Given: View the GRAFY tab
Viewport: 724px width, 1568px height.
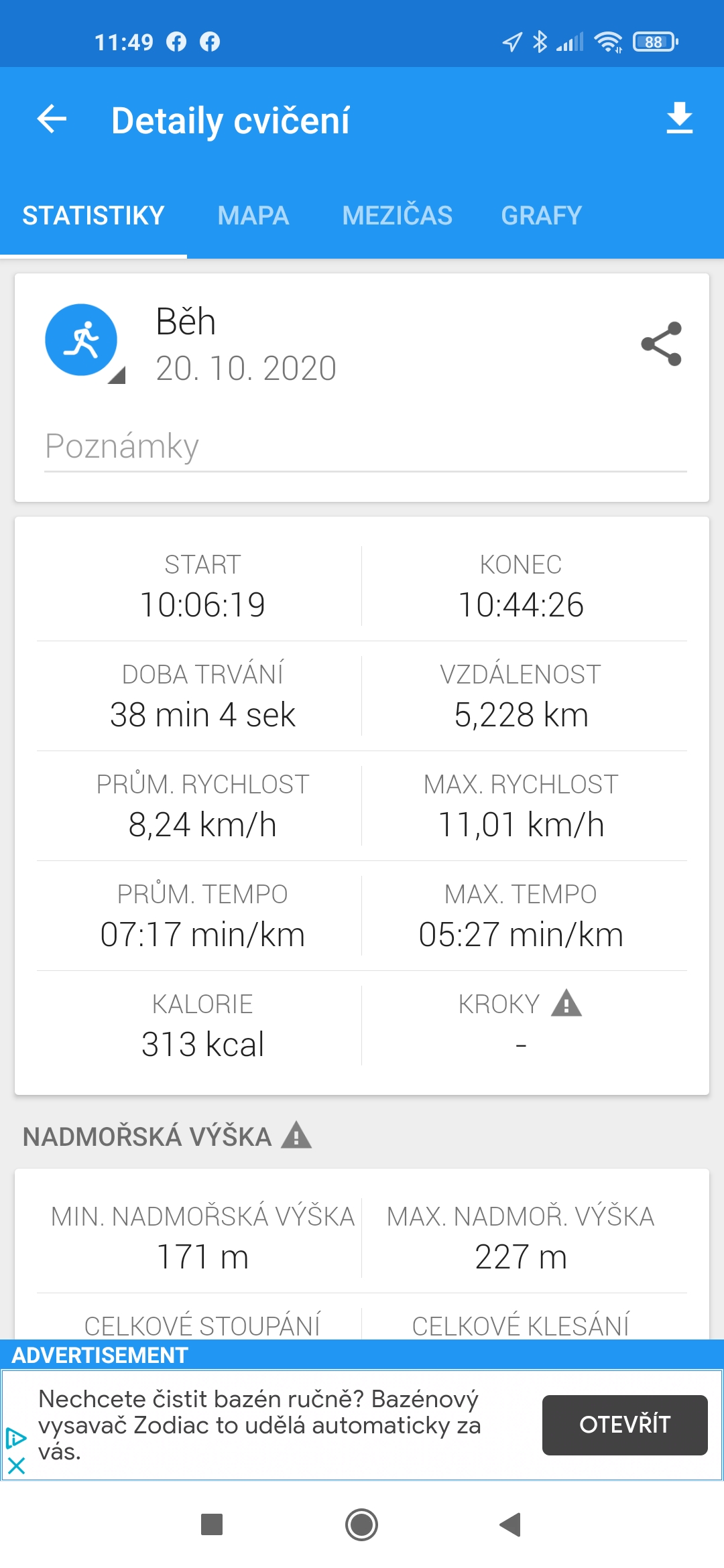Looking at the screenshot, I should [541, 216].
